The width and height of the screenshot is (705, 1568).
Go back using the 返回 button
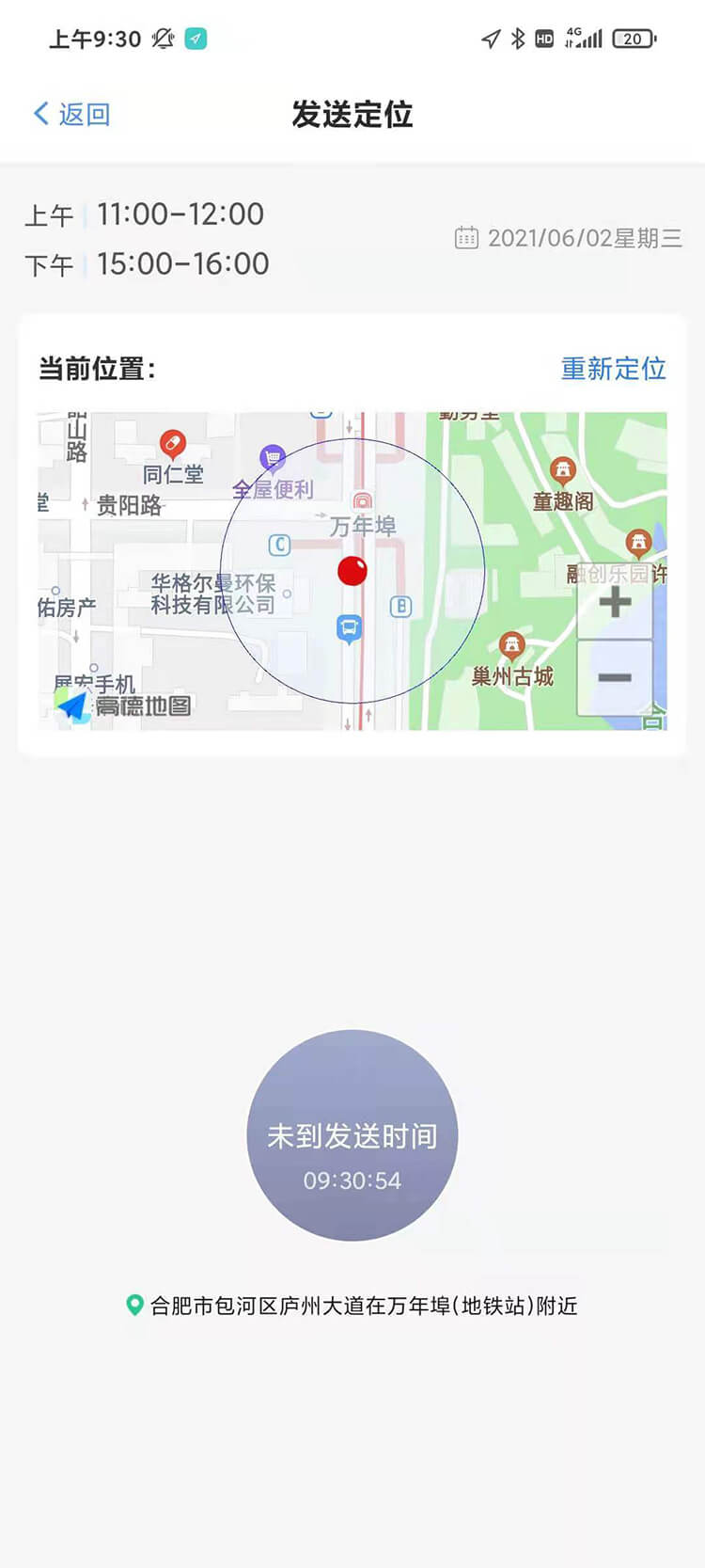(72, 114)
